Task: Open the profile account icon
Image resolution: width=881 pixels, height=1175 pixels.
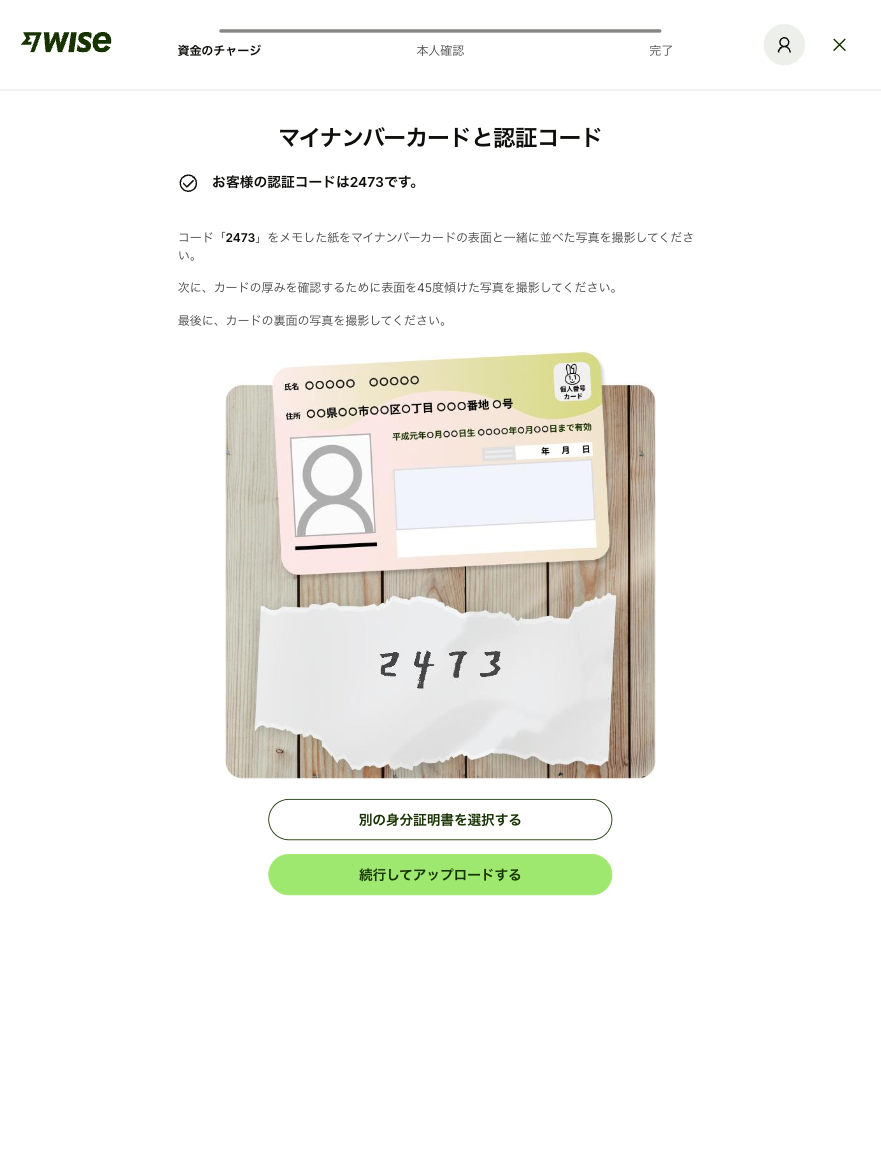Action: (784, 45)
